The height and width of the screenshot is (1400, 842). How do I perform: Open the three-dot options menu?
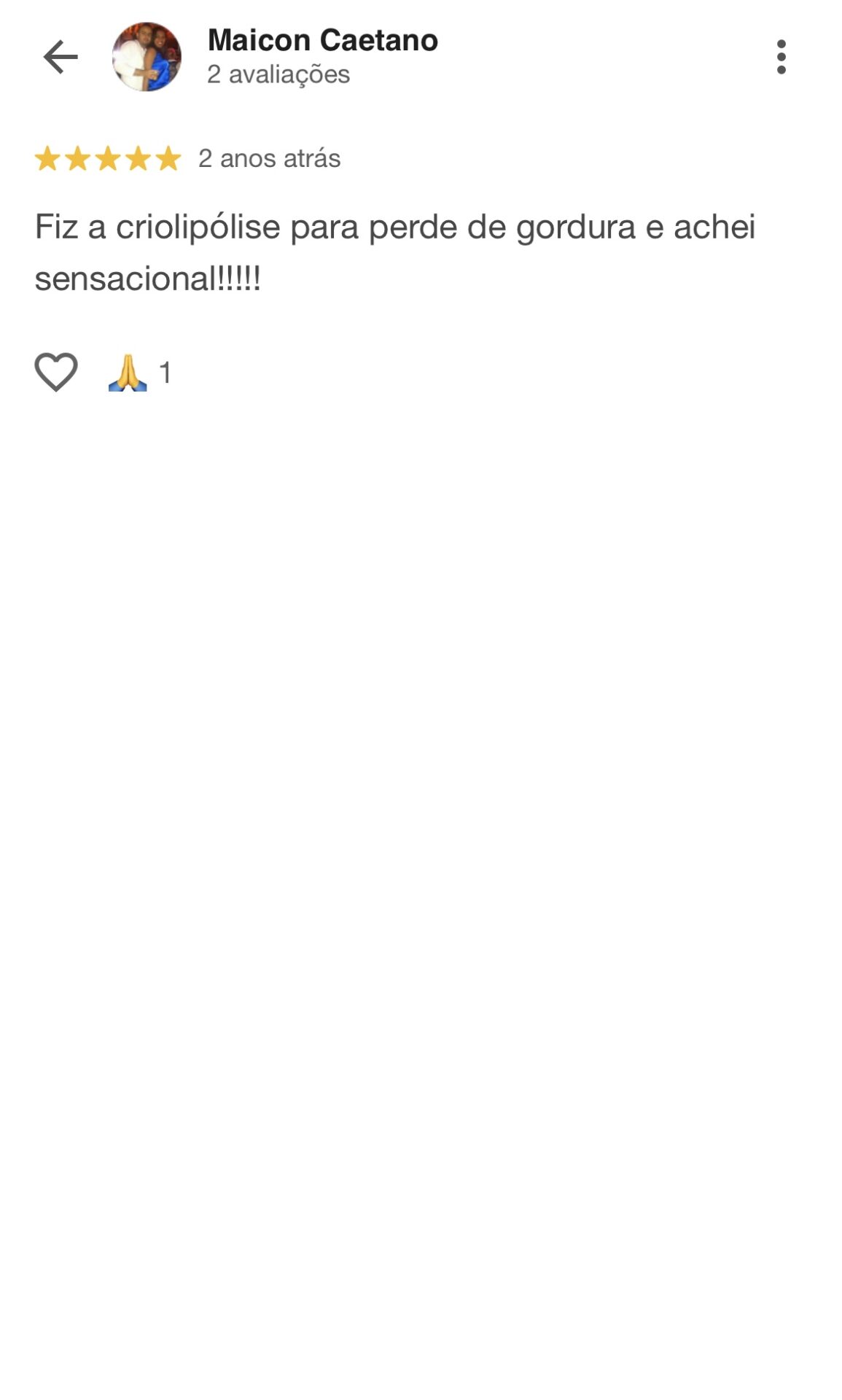(x=781, y=56)
